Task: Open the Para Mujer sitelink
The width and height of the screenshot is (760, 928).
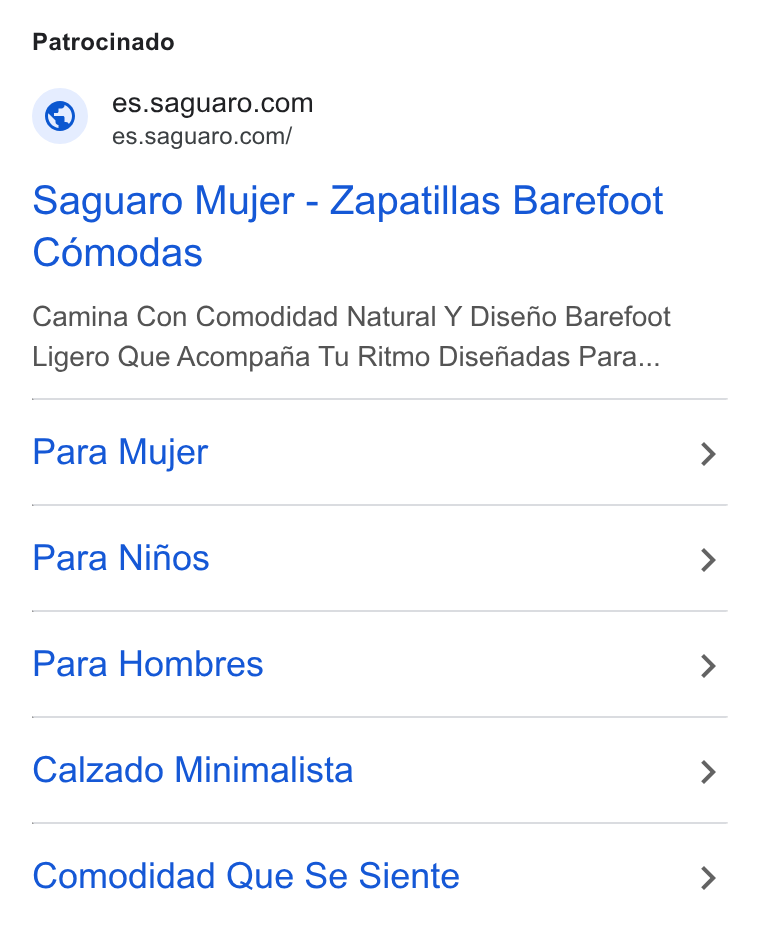Action: coord(379,453)
